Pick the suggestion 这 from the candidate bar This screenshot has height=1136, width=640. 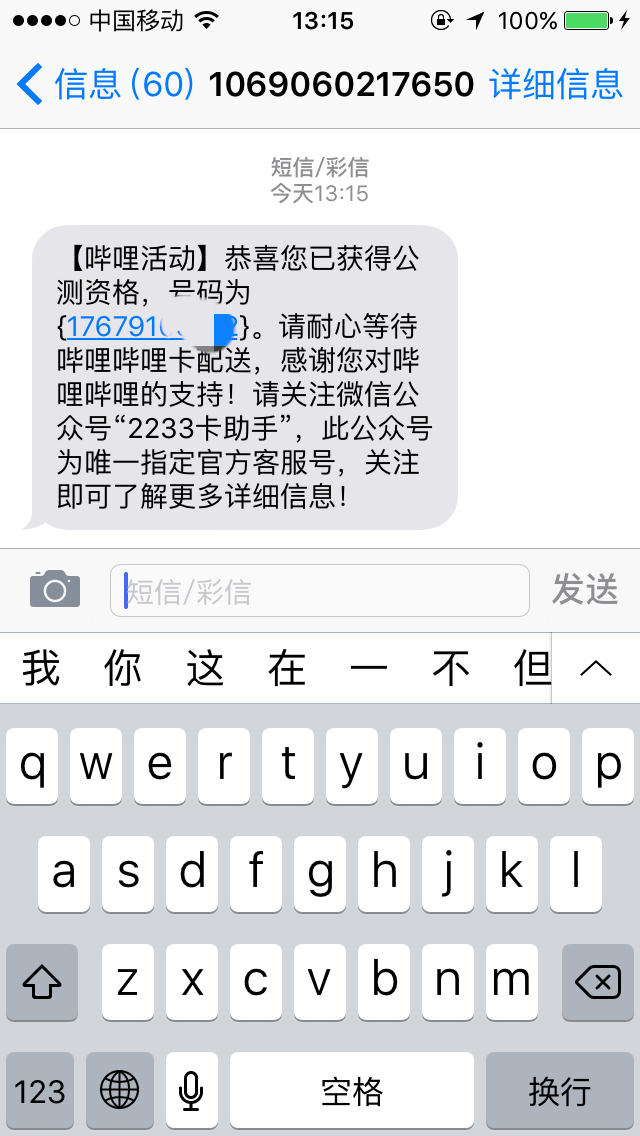point(205,667)
